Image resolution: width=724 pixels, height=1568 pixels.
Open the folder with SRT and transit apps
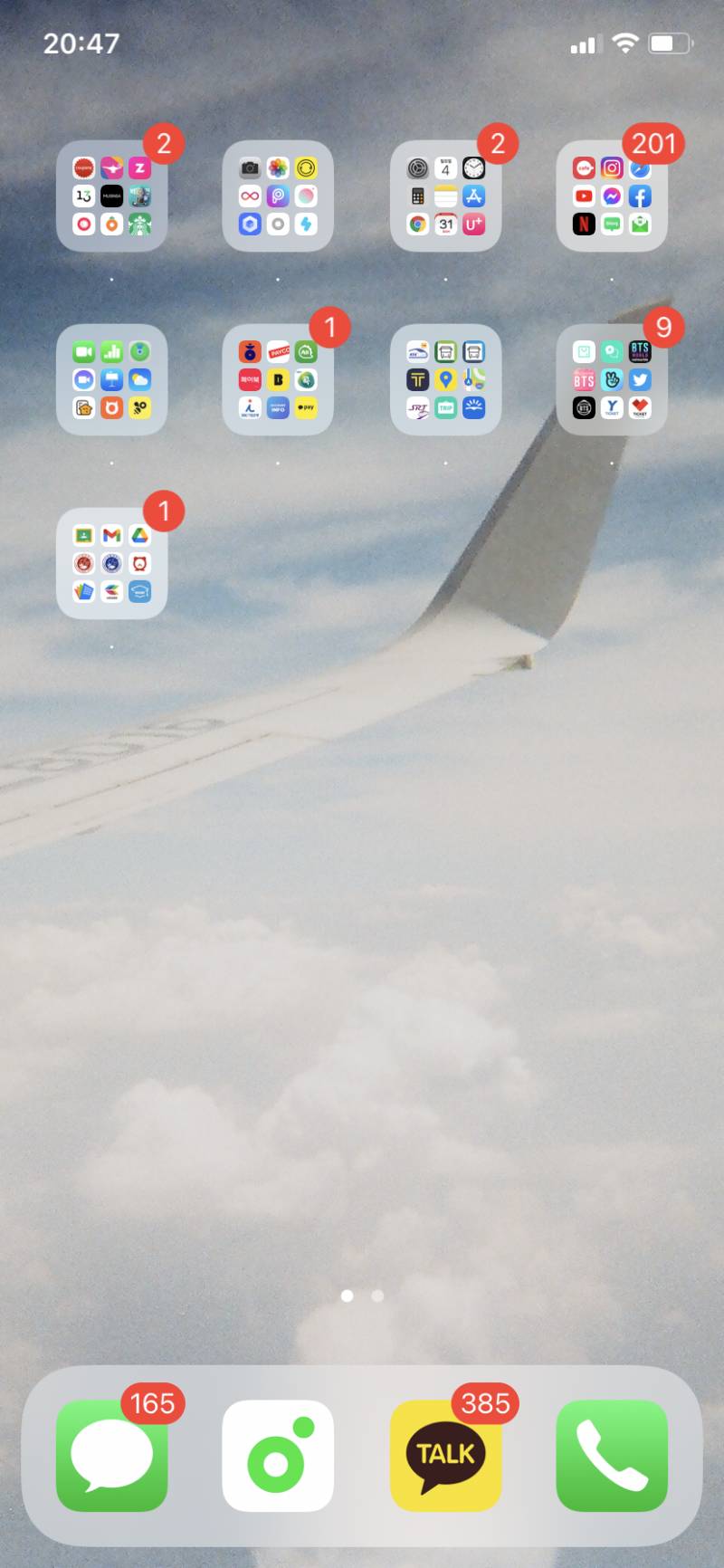pos(445,379)
